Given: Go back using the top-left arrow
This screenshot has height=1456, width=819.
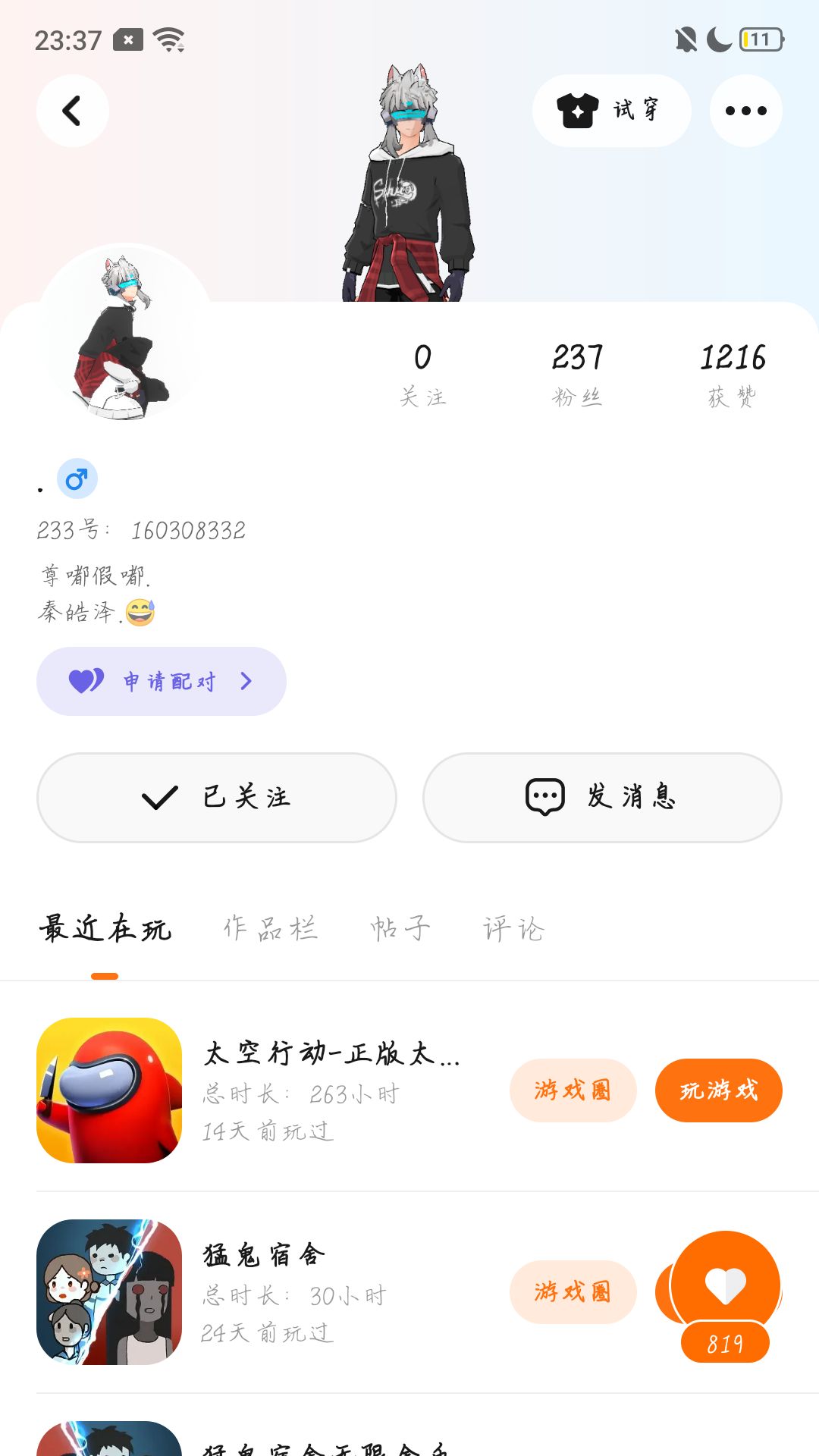Looking at the screenshot, I should tap(73, 111).
